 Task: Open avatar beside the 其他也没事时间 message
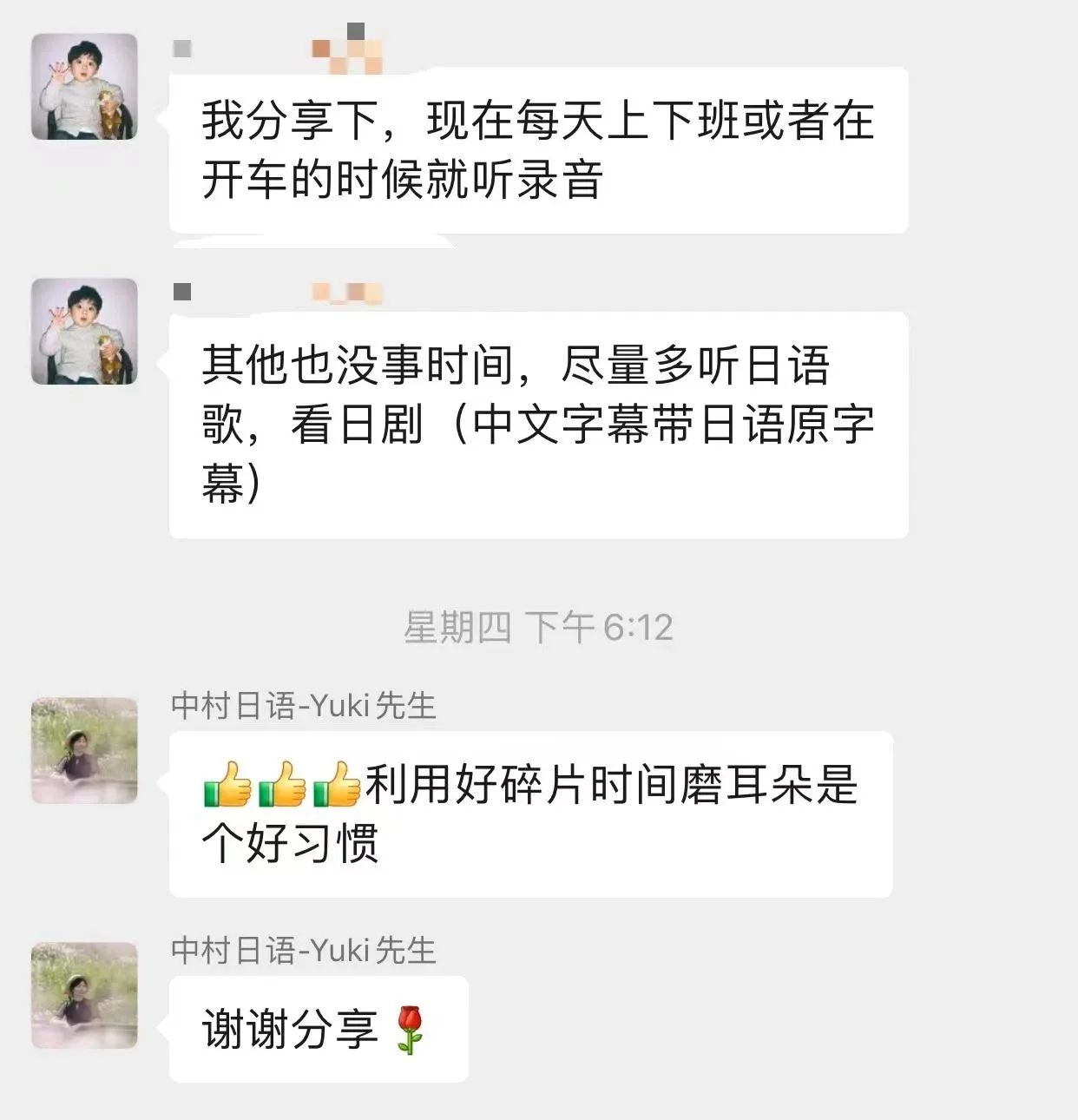pyautogui.click(x=84, y=332)
